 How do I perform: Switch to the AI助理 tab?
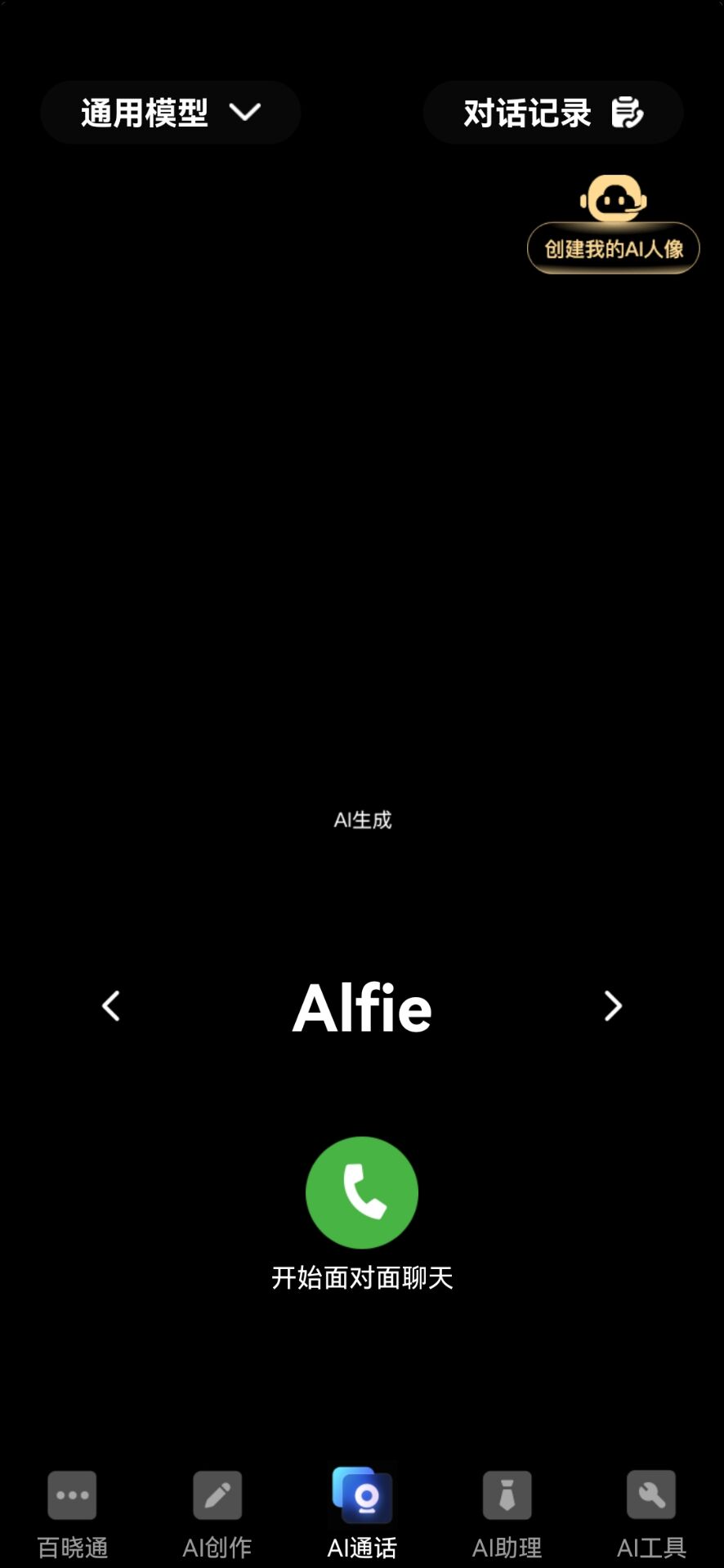[x=507, y=1512]
